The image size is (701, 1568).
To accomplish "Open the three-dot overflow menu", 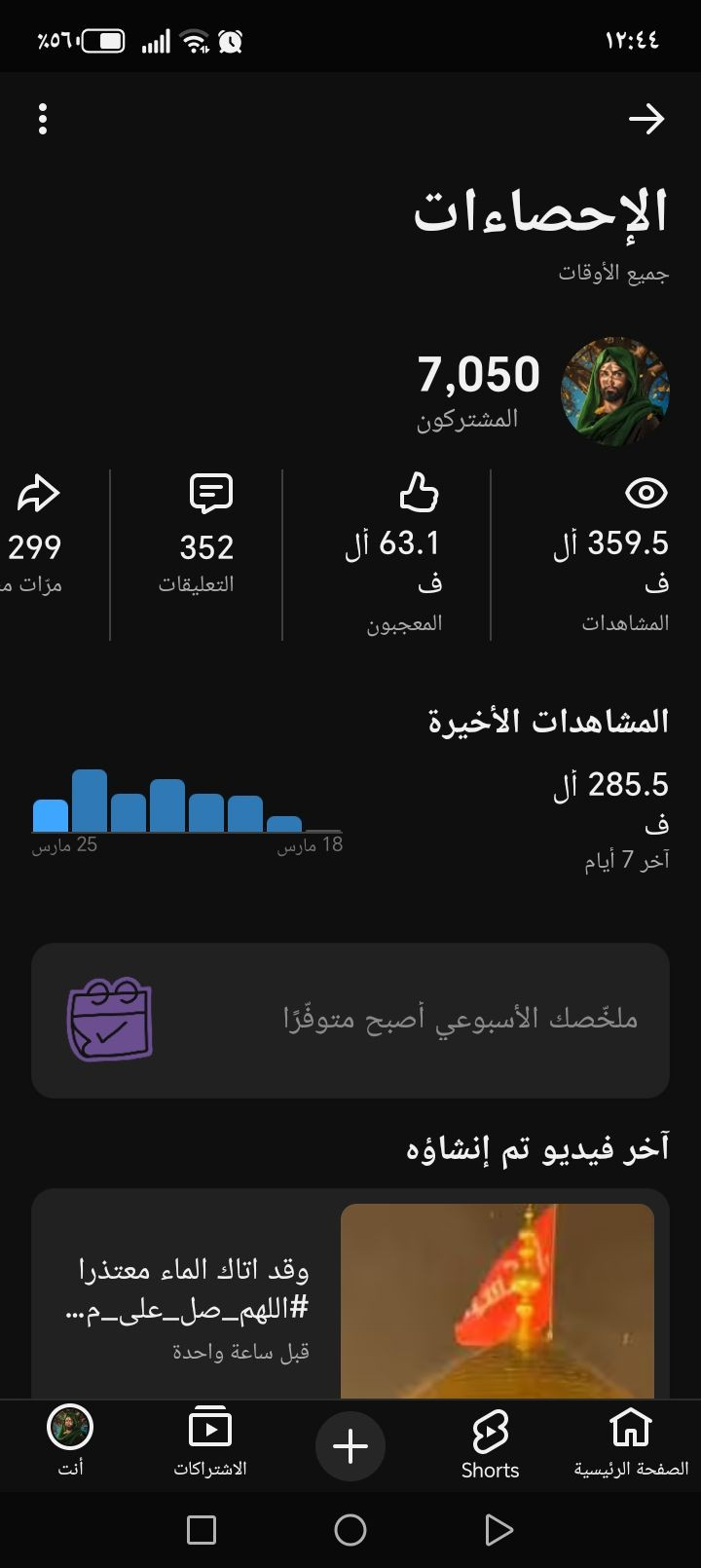I will pyautogui.click(x=43, y=119).
